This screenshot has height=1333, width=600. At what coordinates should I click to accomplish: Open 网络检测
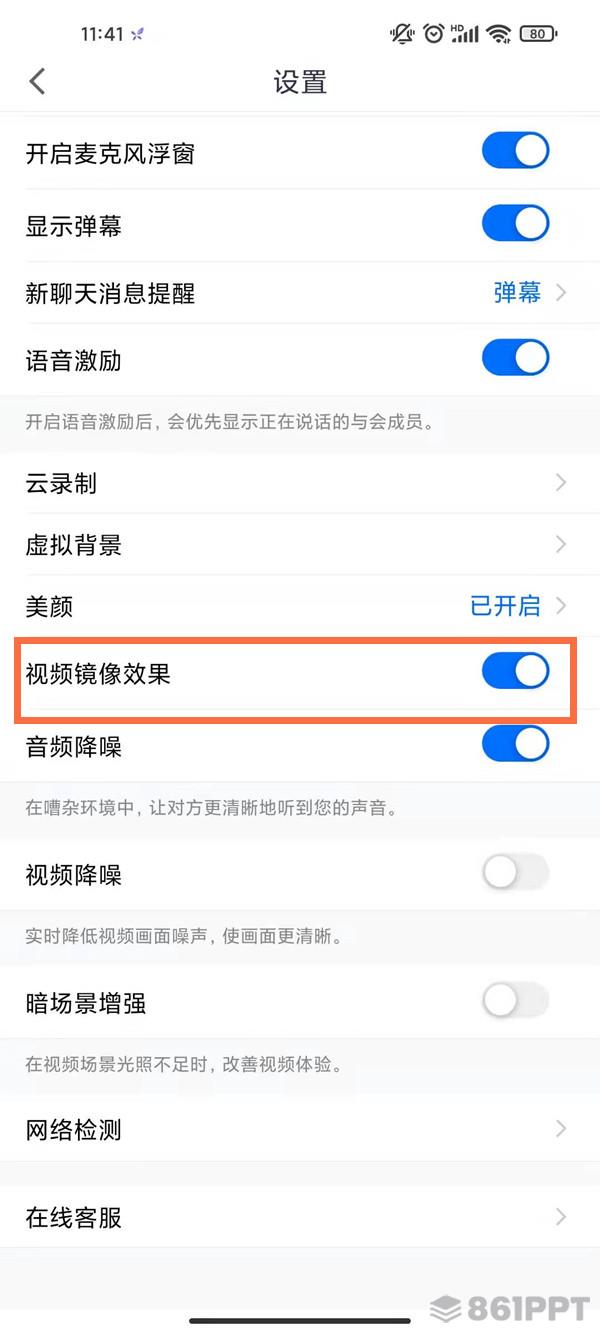300,1129
